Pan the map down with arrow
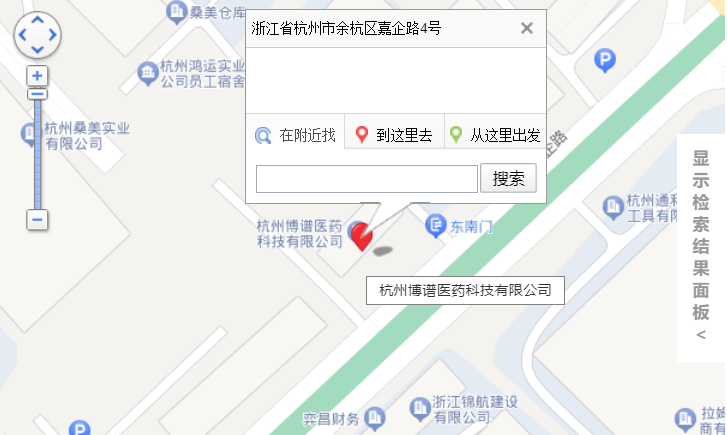The image size is (727, 435). click(38, 49)
